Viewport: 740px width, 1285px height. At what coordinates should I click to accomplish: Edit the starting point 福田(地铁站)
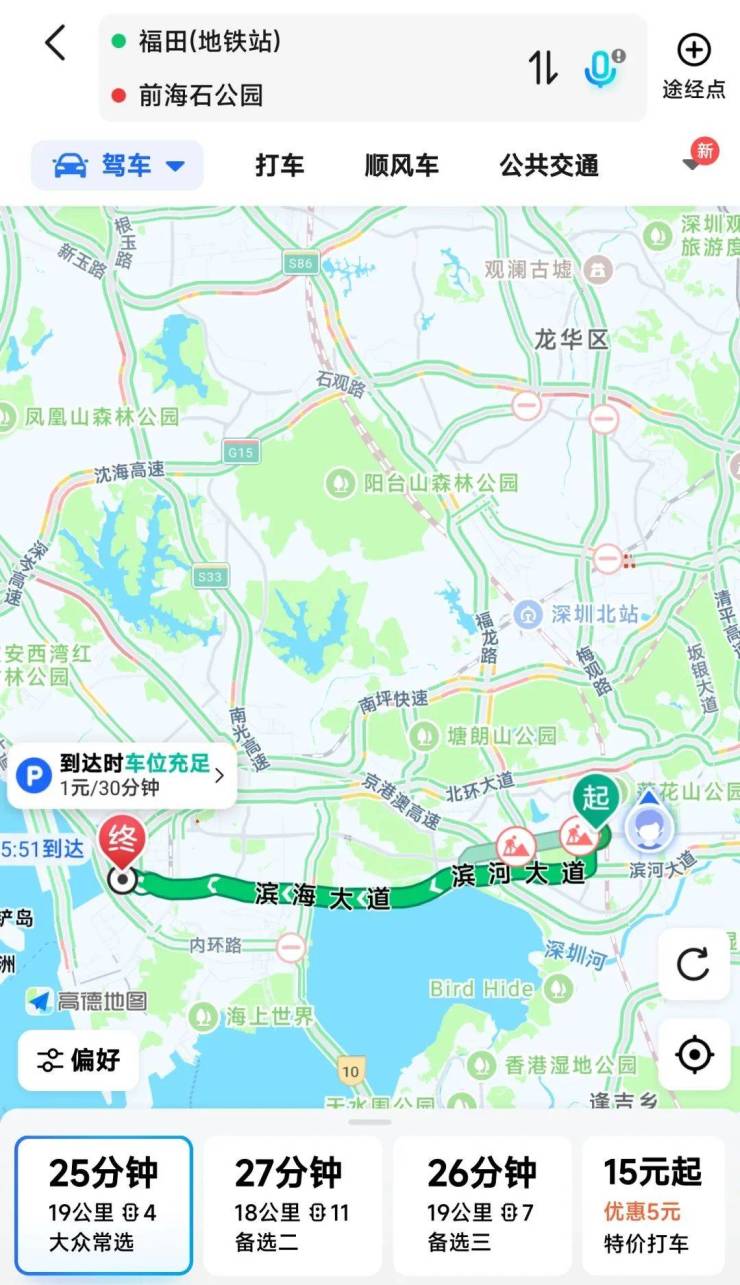pos(210,42)
